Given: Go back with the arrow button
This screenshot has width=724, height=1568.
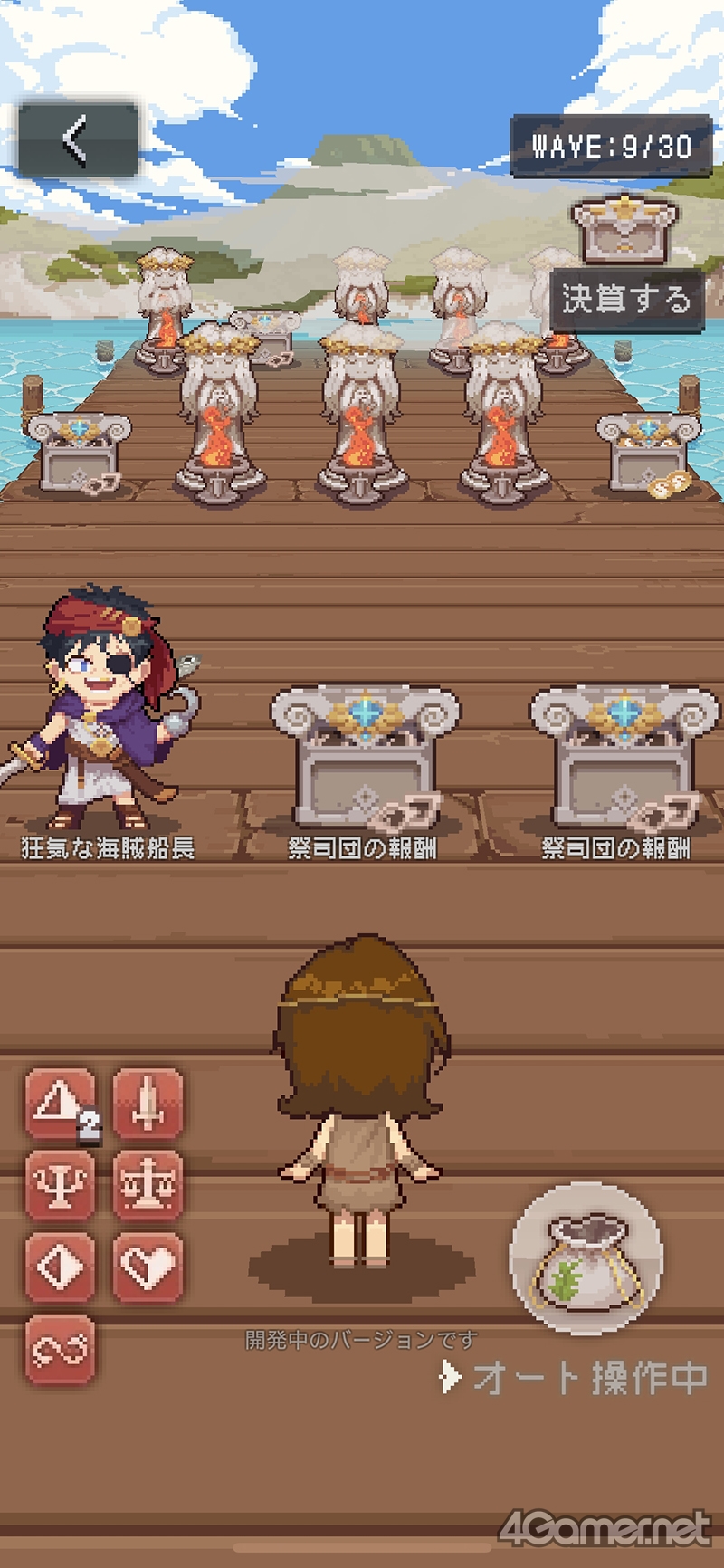Looking at the screenshot, I should click(x=77, y=140).
